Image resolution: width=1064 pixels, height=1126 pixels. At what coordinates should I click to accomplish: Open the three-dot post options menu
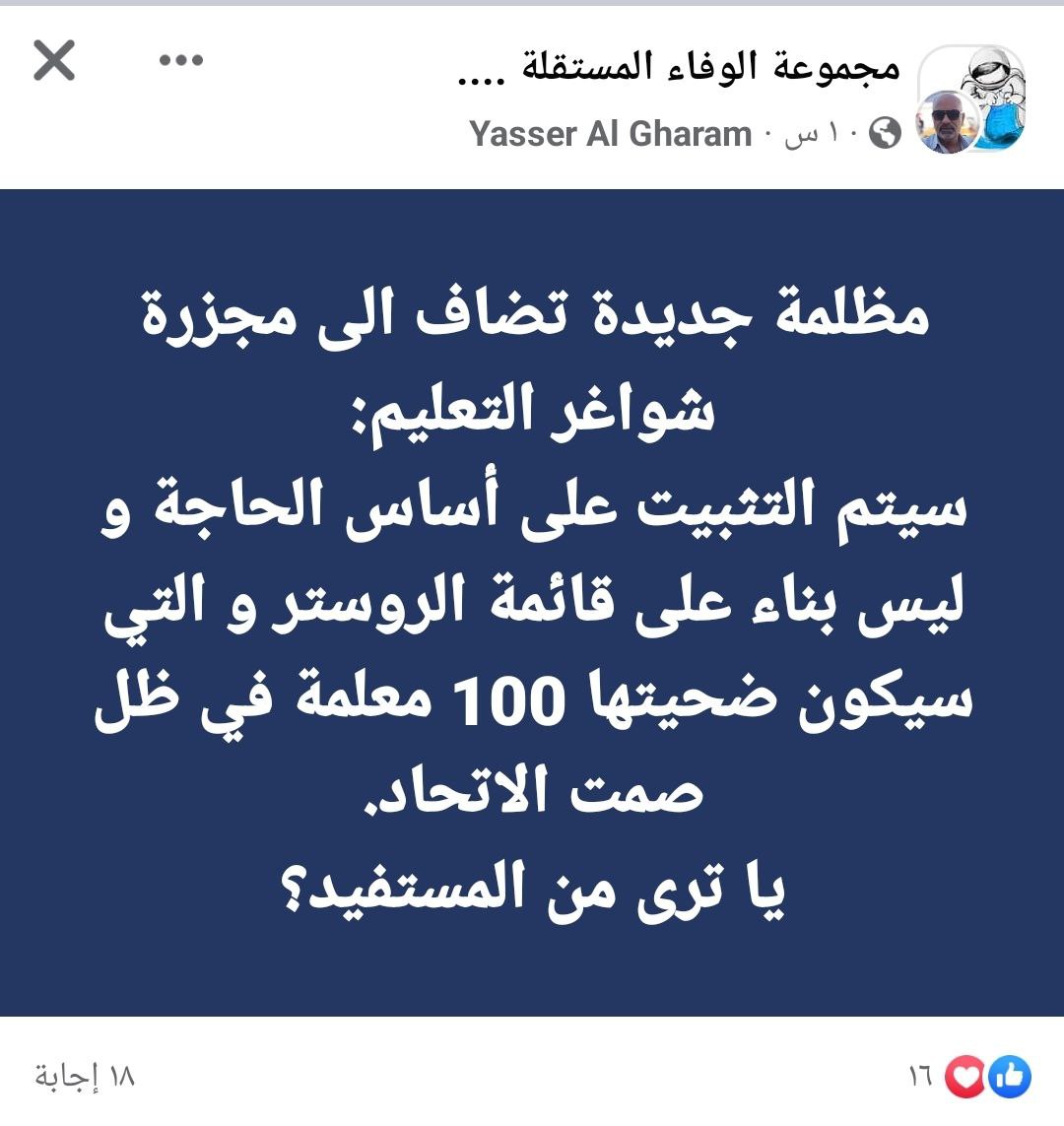[x=180, y=61]
